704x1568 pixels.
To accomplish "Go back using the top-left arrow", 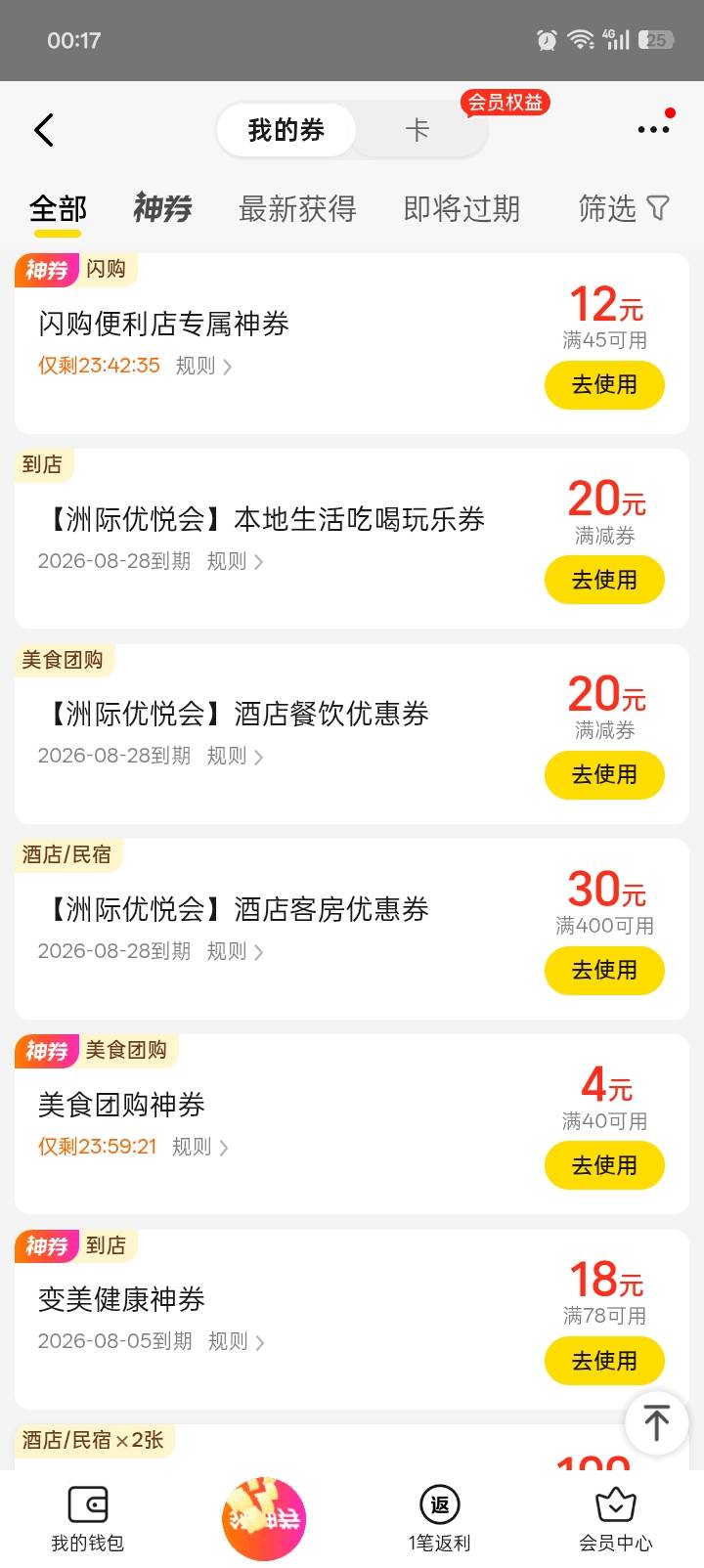I will pos(44,130).
